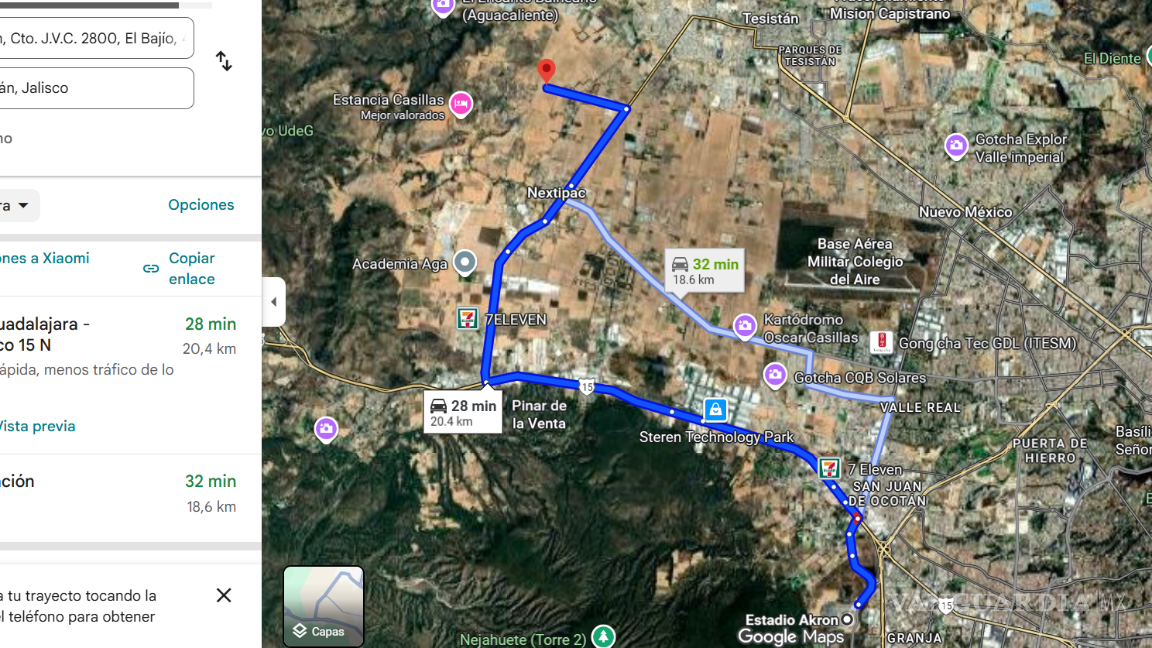
Task: Open Kartódromo Oscar Casillas marker
Action: (x=744, y=326)
